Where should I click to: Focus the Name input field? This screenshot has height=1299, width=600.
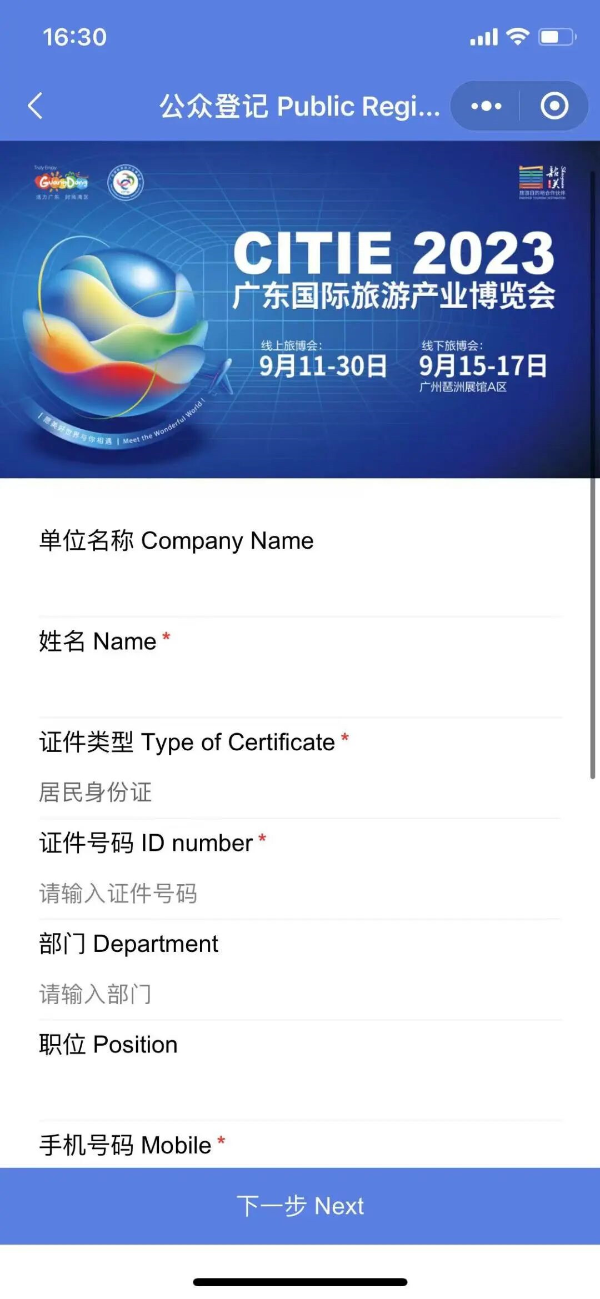(x=300, y=691)
